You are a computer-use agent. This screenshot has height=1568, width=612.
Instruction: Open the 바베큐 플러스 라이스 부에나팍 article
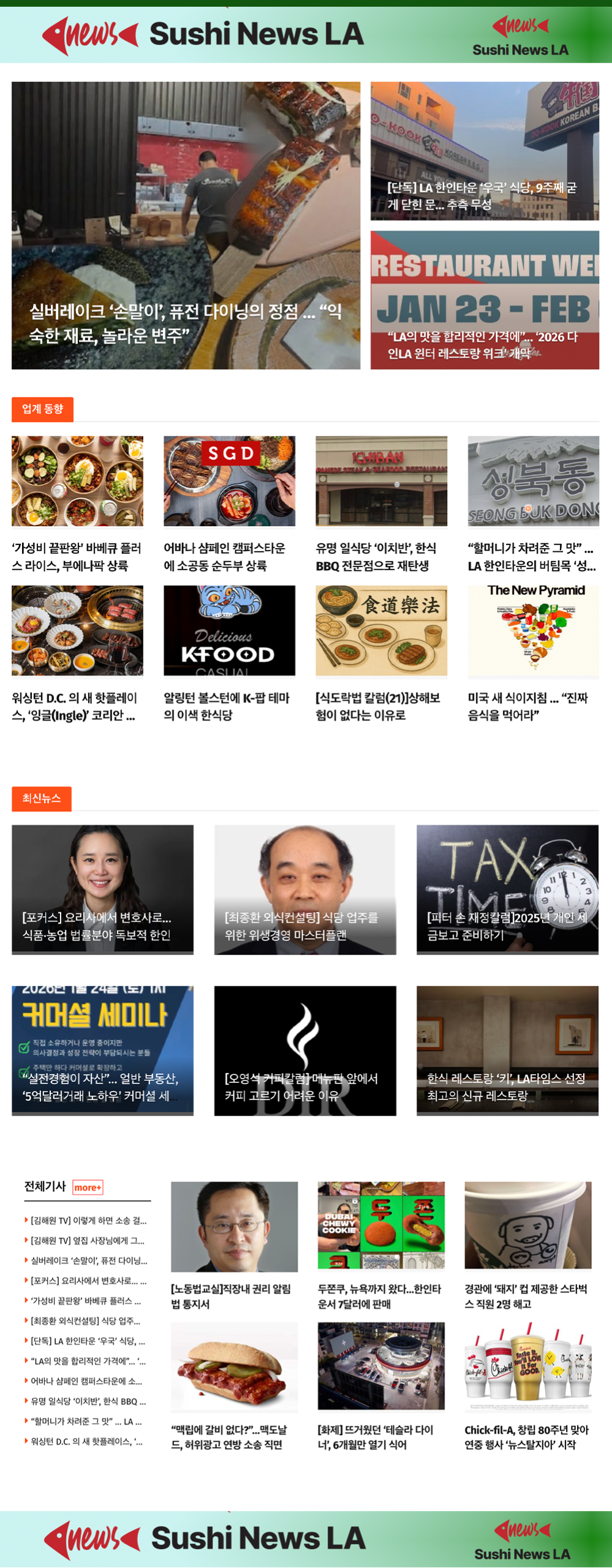tap(77, 556)
